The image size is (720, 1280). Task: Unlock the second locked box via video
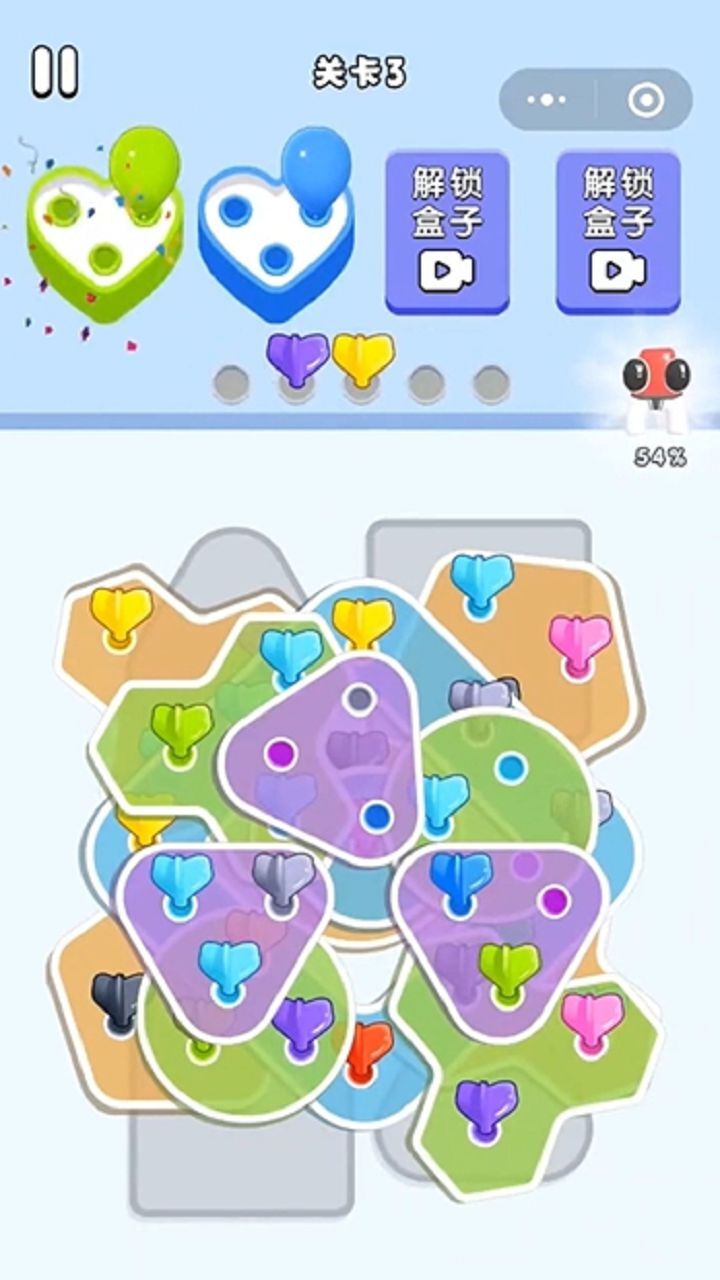618,231
